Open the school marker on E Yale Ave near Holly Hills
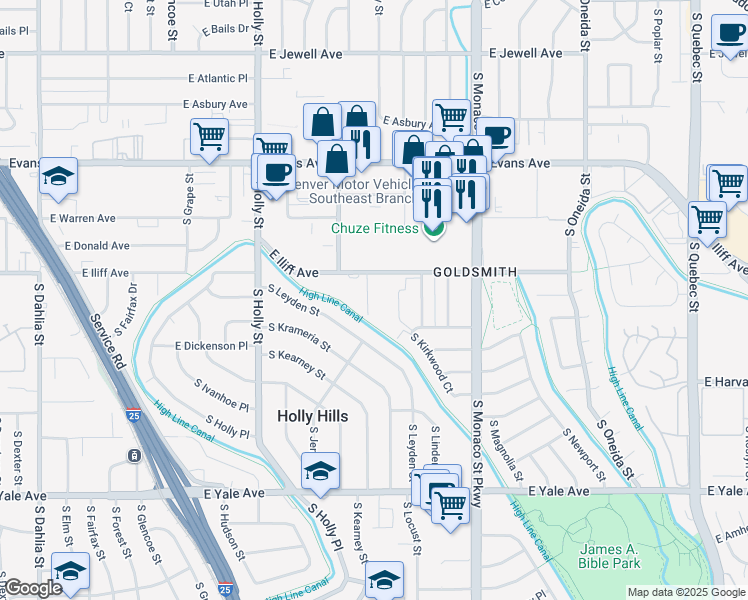Viewport: 748px width, 600px height. pos(321,474)
